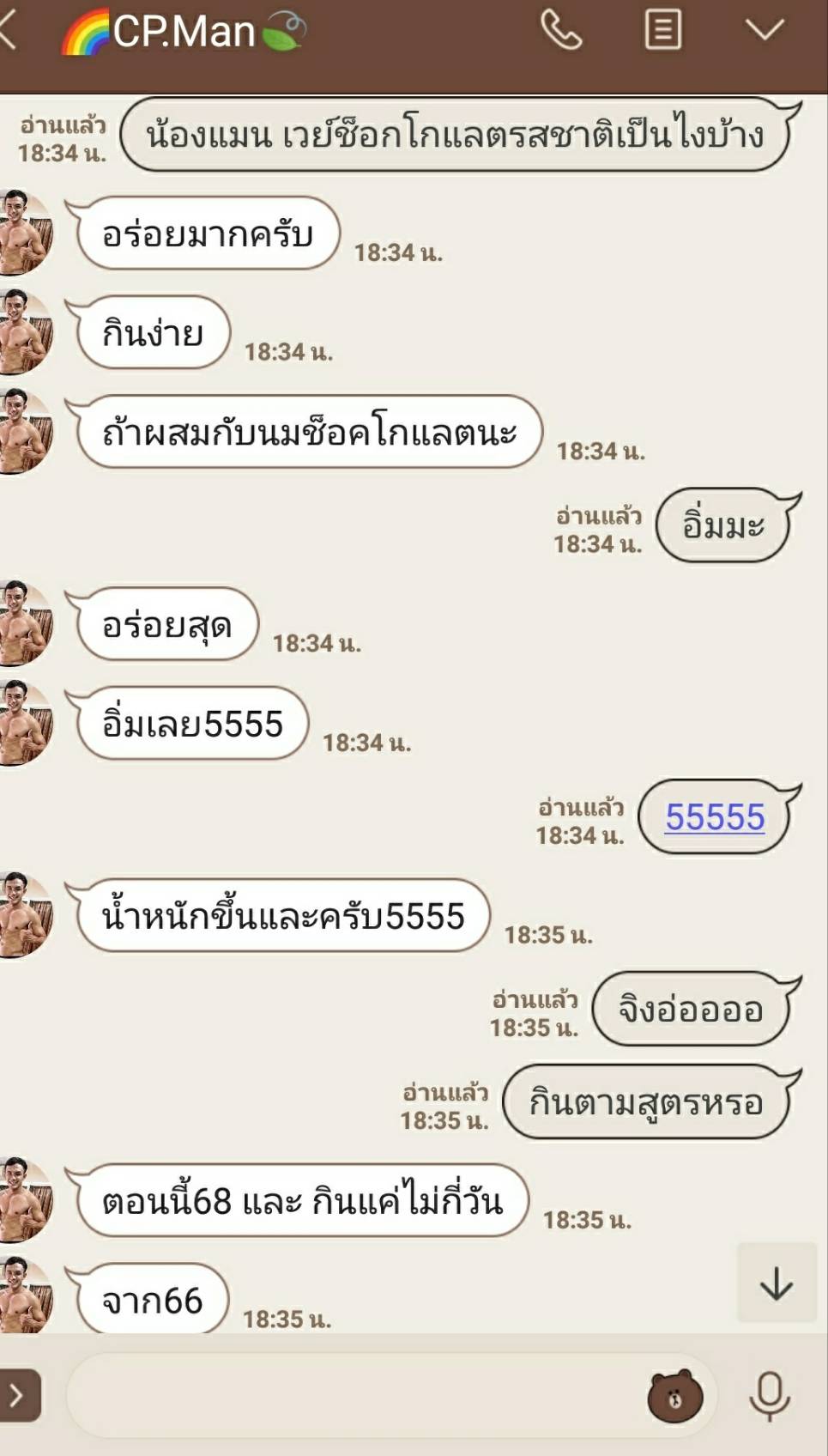Image resolution: width=828 pixels, height=1456 pixels.
Task: Open the chat notes icon
Action: tap(663, 30)
